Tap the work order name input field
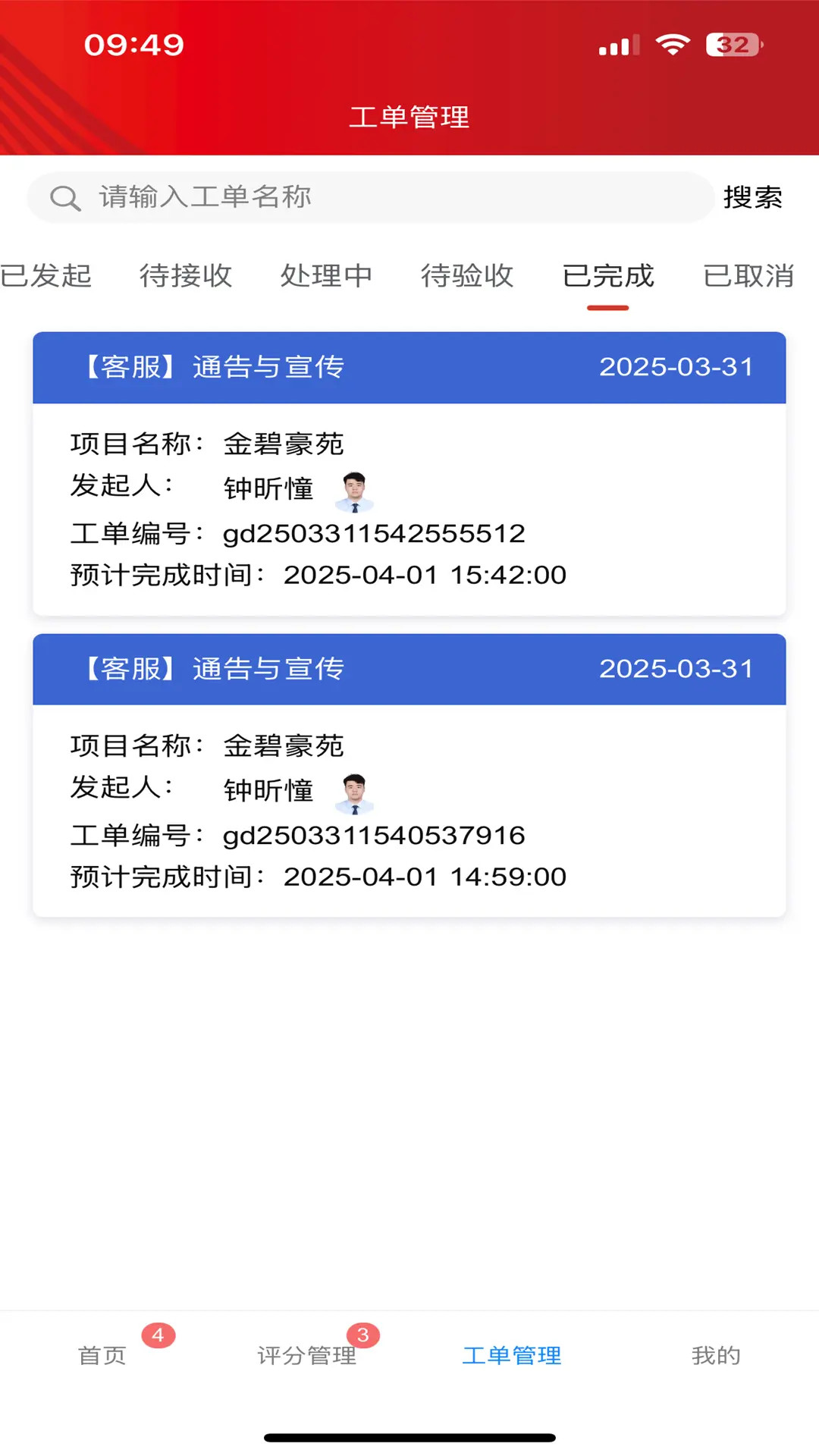819x1456 pixels. tap(341, 198)
